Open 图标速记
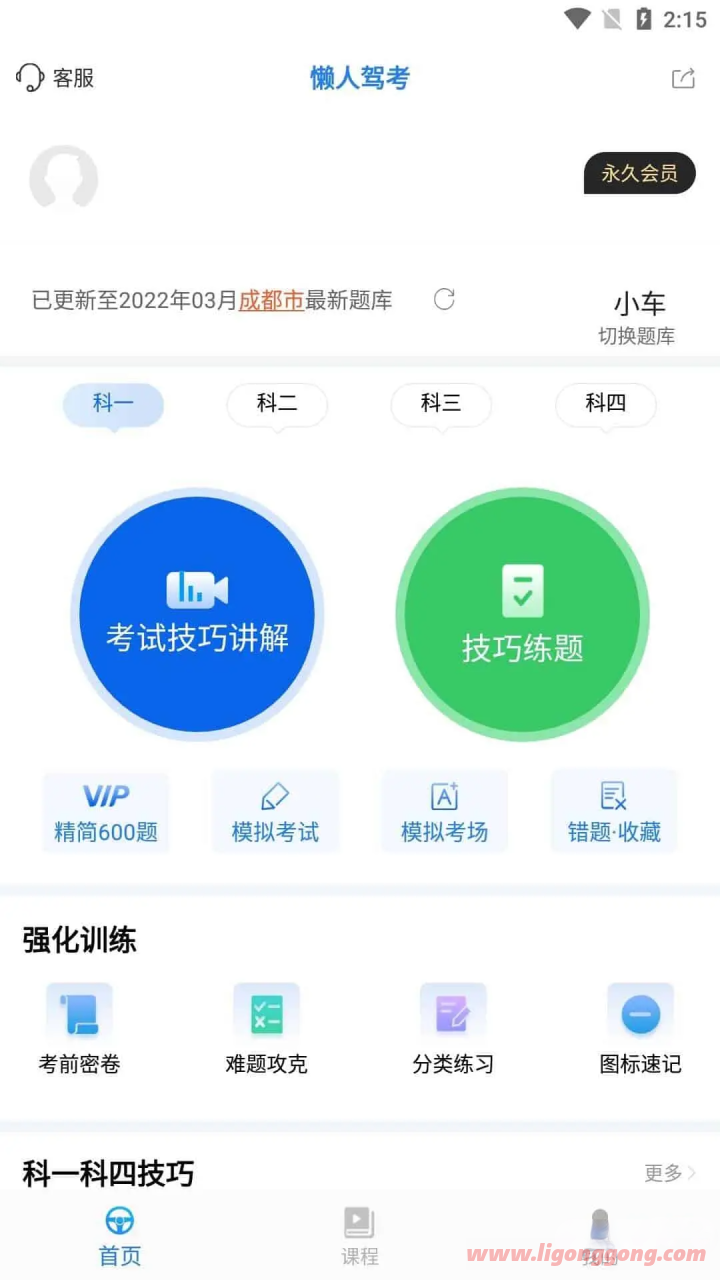Screen dimensions: 720x1280 point(640,1029)
